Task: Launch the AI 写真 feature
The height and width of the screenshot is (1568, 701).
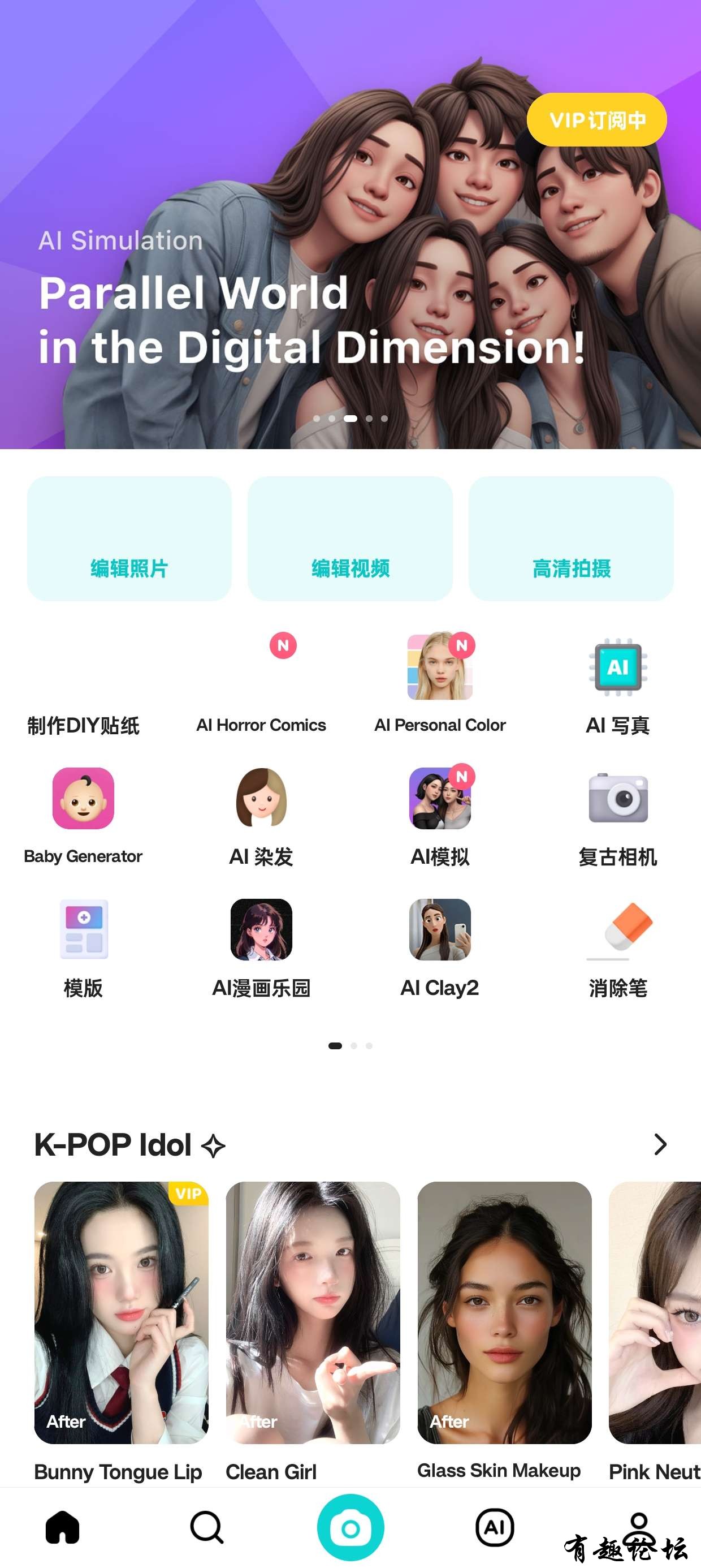Action: point(618,682)
